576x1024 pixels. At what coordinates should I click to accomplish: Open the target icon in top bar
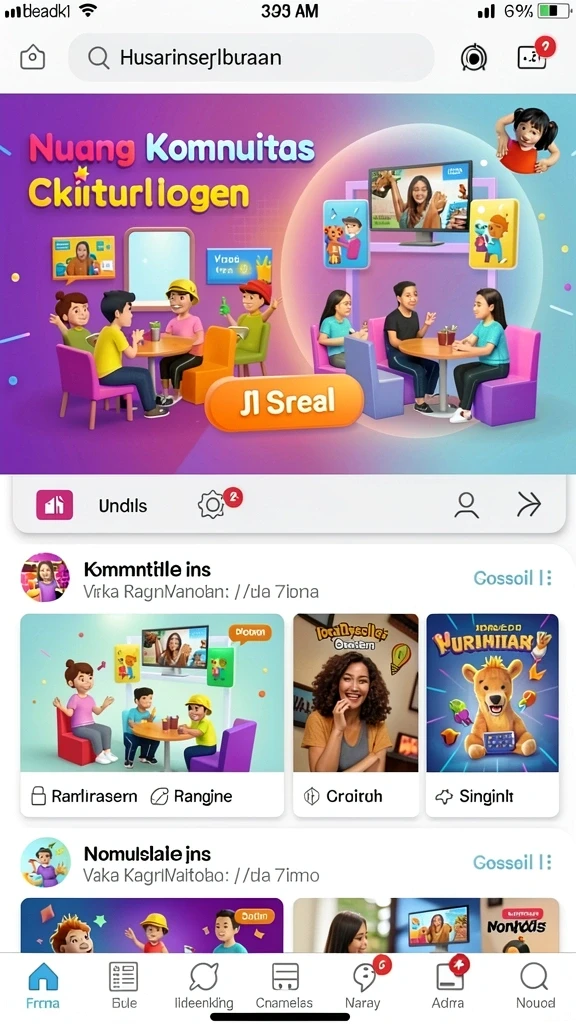coord(473,57)
